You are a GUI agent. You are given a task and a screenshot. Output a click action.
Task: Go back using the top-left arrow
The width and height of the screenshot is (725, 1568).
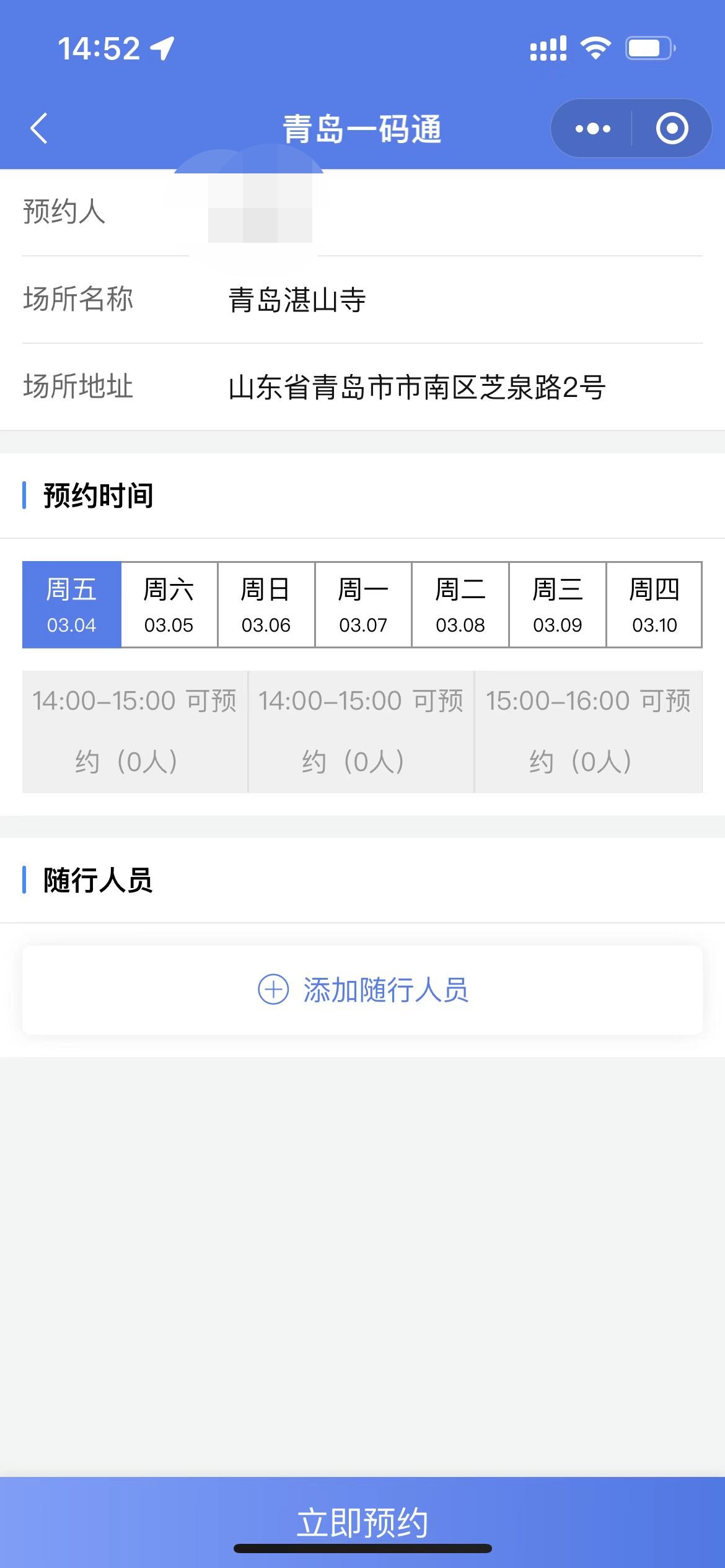click(x=39, y=129)
